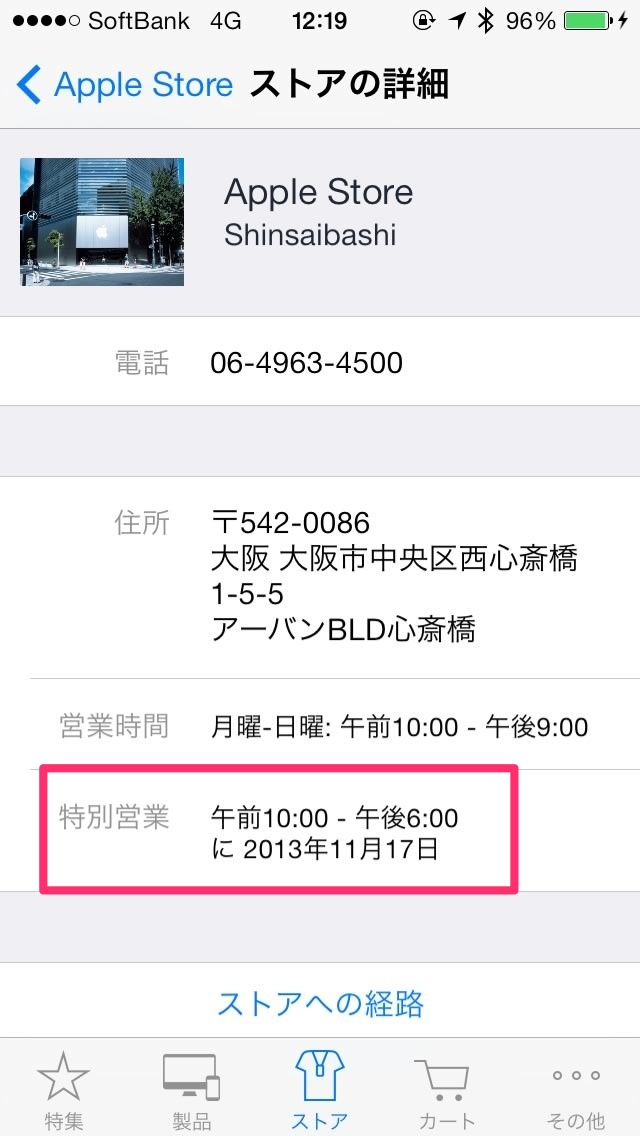This screenshot has height=1136, width=640.
Task: Go back to Apple Store list
Action: point(125,85)
